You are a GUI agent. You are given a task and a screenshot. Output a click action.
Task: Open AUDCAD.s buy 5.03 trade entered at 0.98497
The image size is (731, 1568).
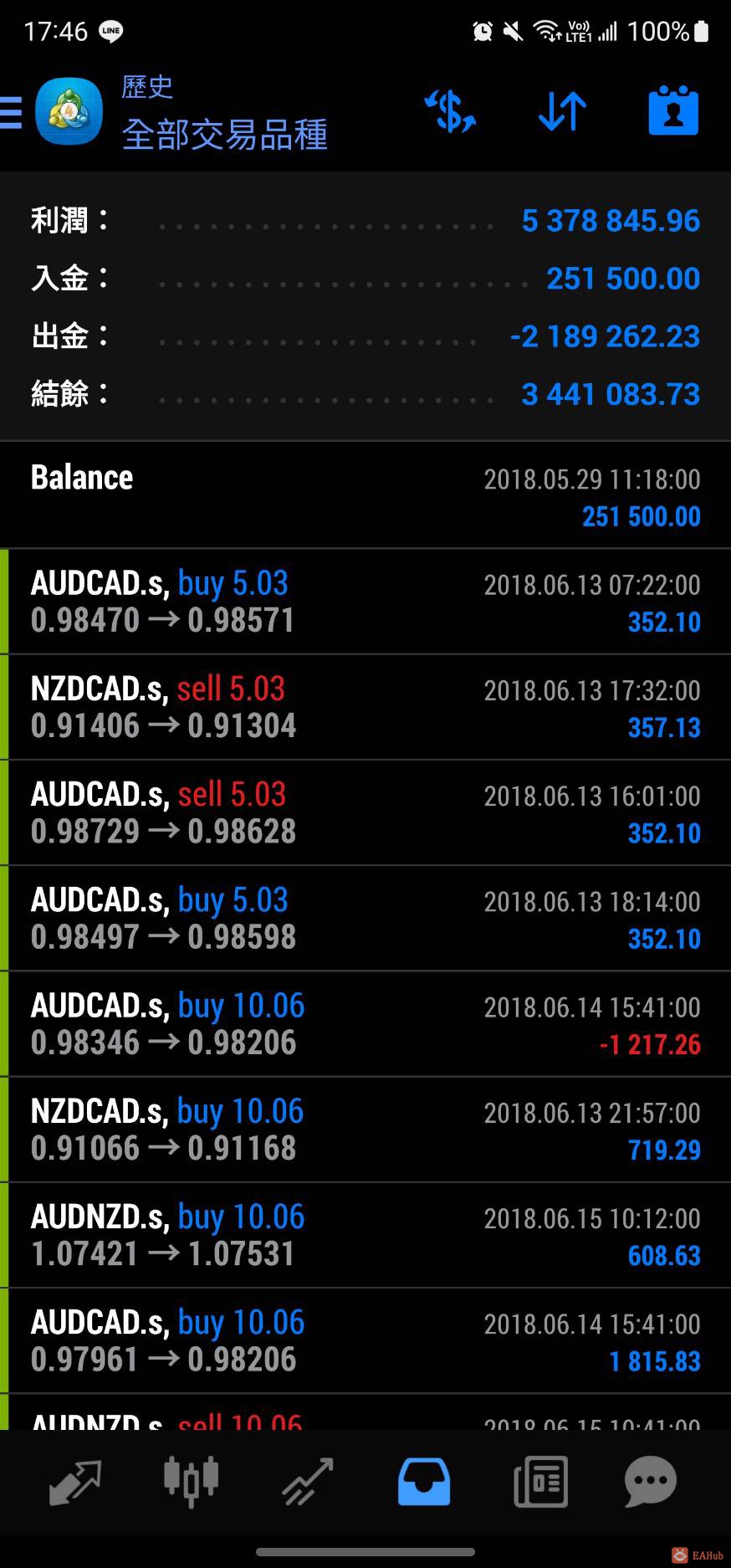point(365,918)
